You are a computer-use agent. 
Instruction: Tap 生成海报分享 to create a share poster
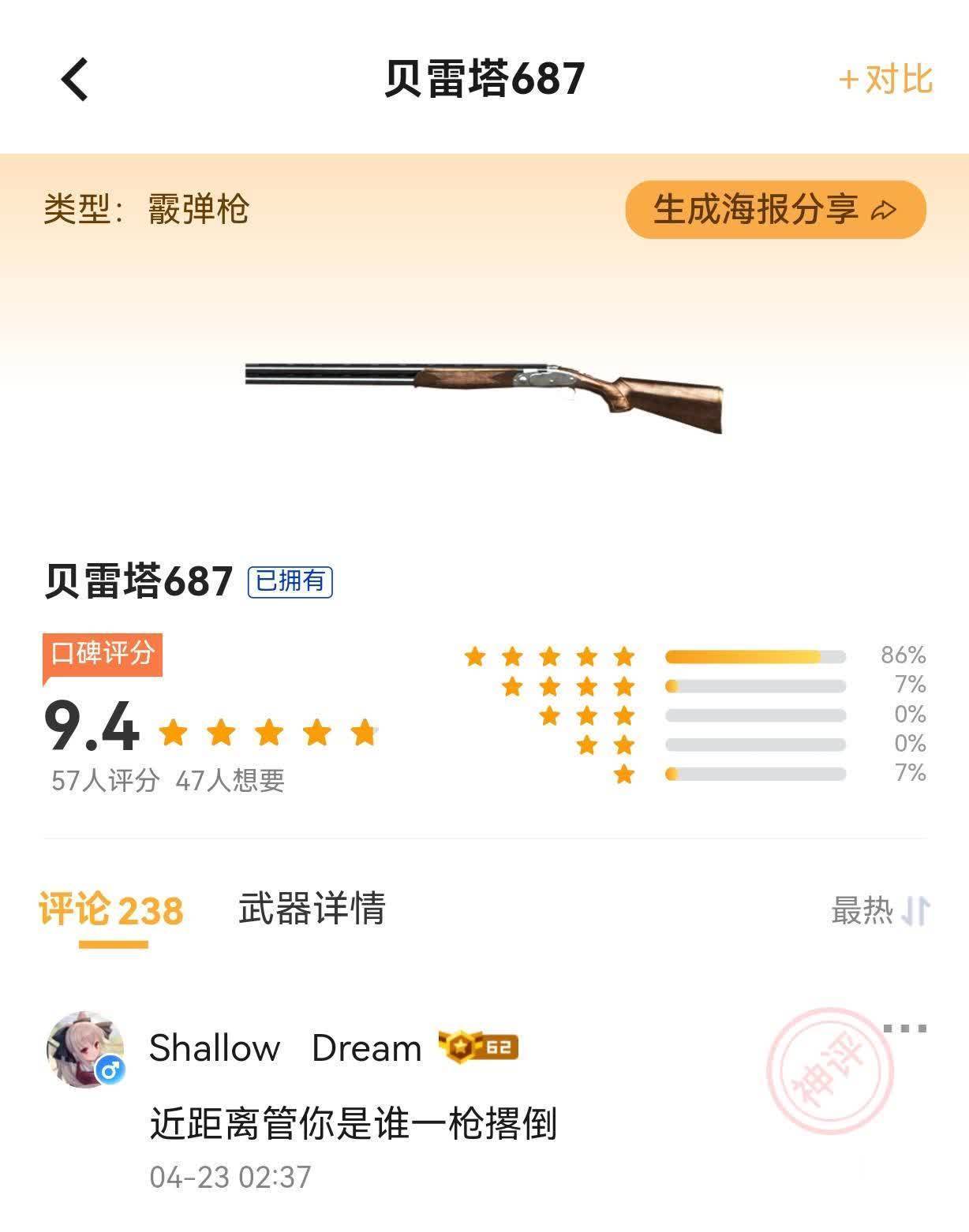click(x=775, y=210)
